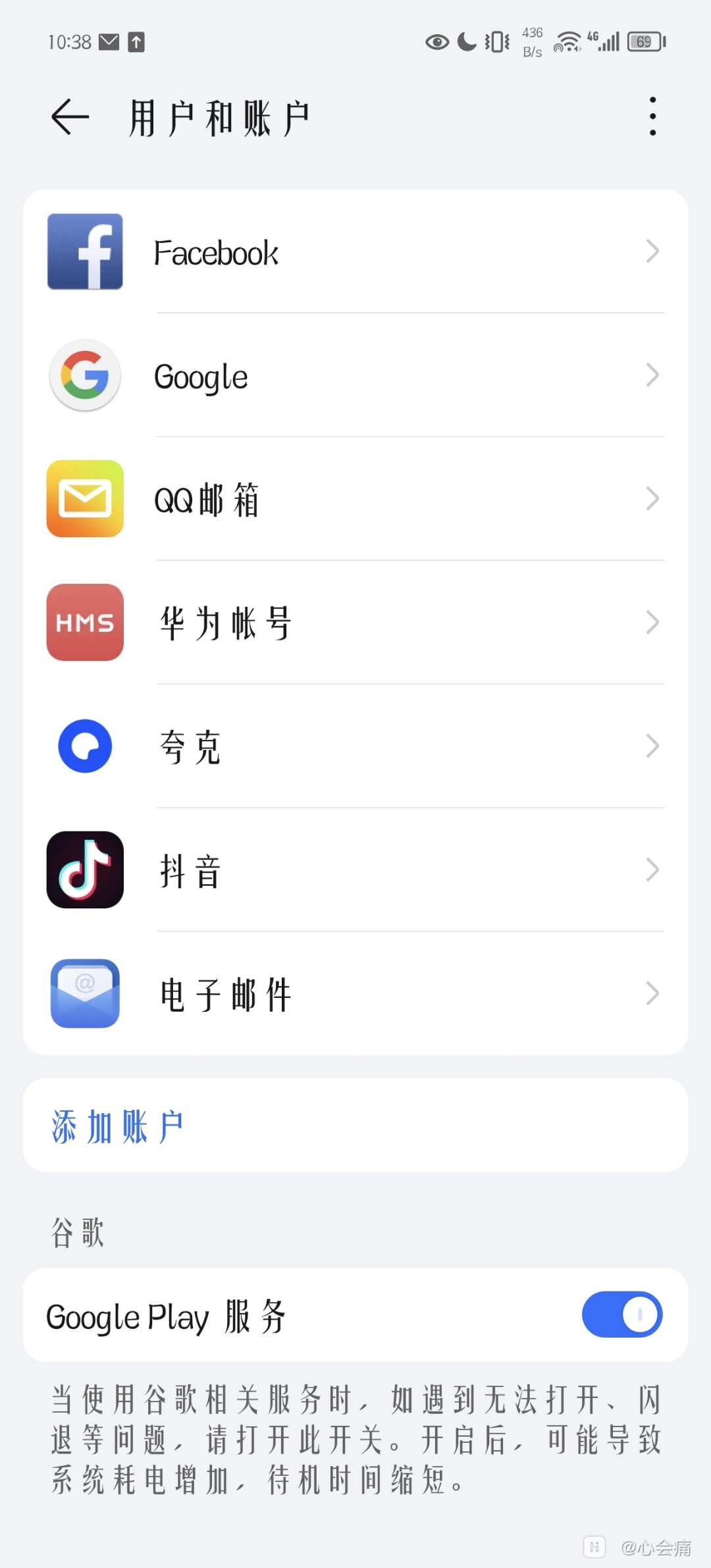Go back from 用户和账户
The width and height of the screenshot is (711, 1568).
click(70, 117)
